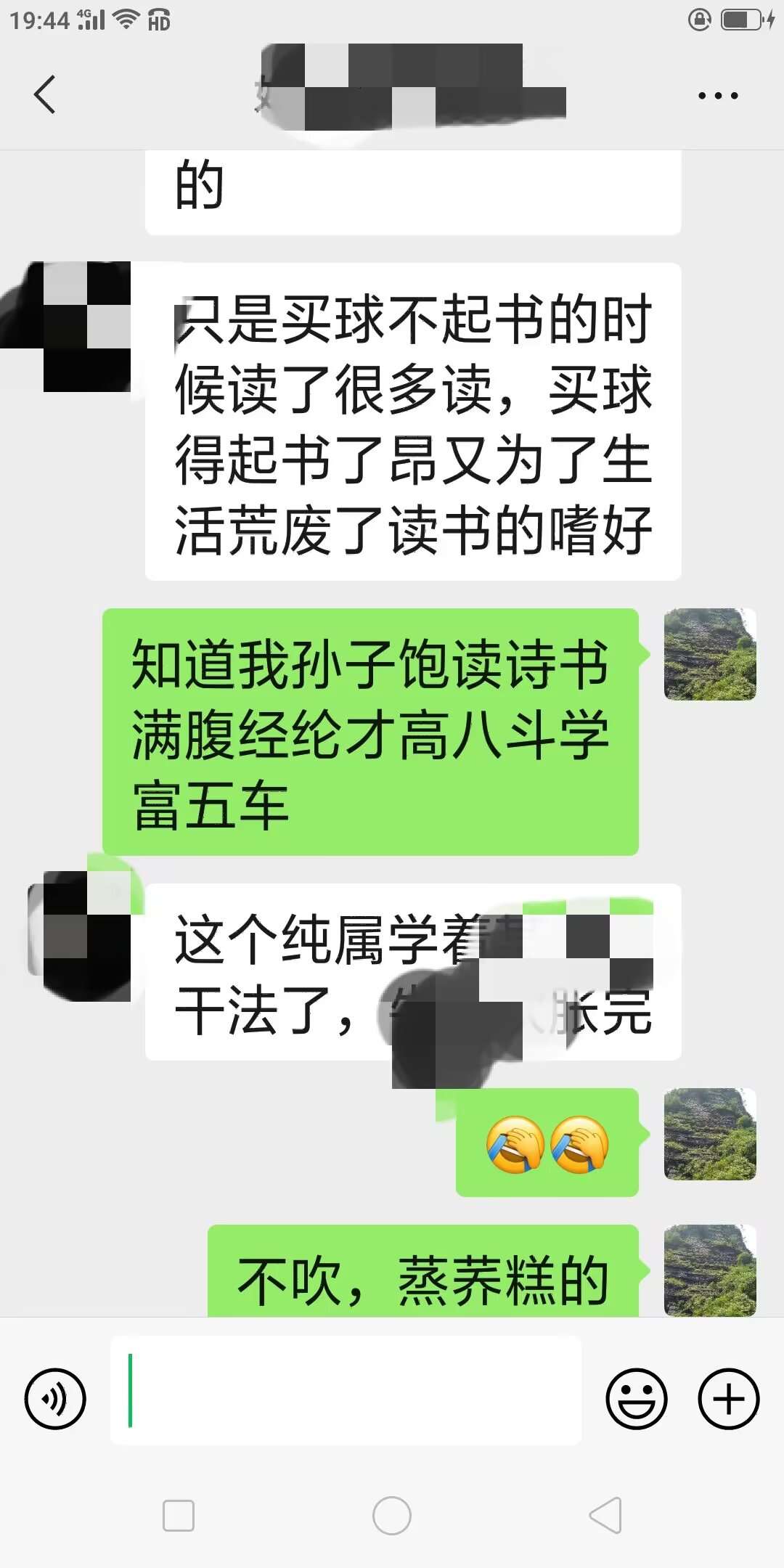Tap the system home button
Viewport: 784px width, 1568px height.
coord(392,1516)
